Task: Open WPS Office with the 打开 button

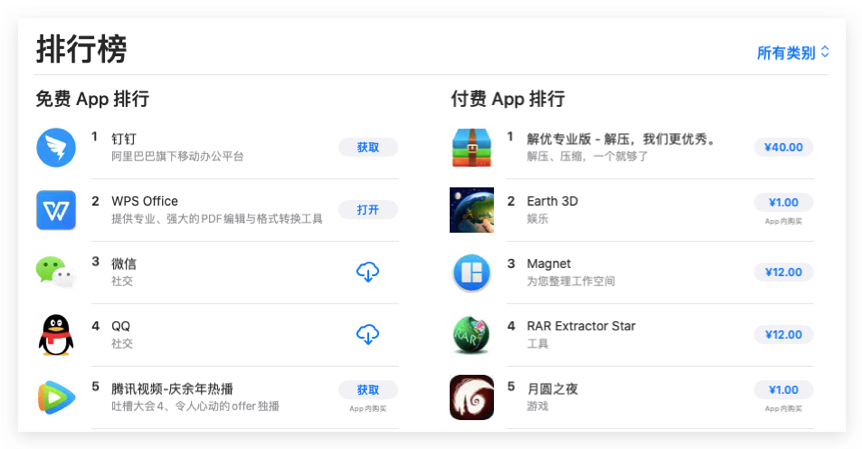Action: click(368, 209)
